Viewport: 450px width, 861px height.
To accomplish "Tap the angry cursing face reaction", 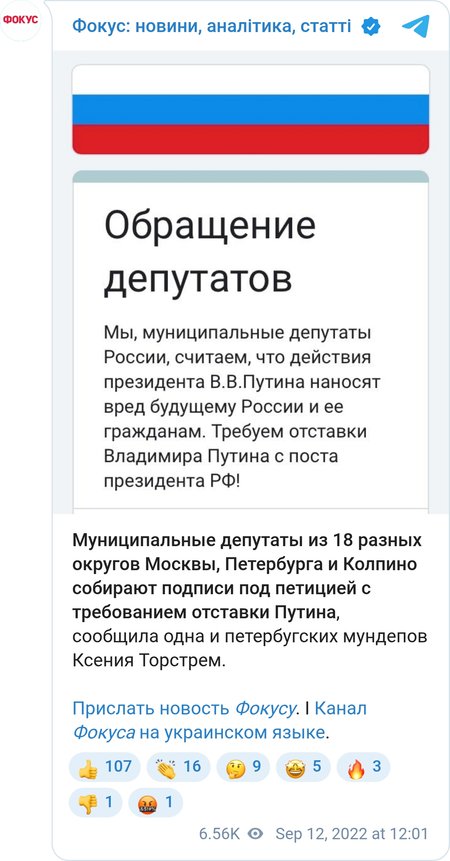I will point(155,803).
